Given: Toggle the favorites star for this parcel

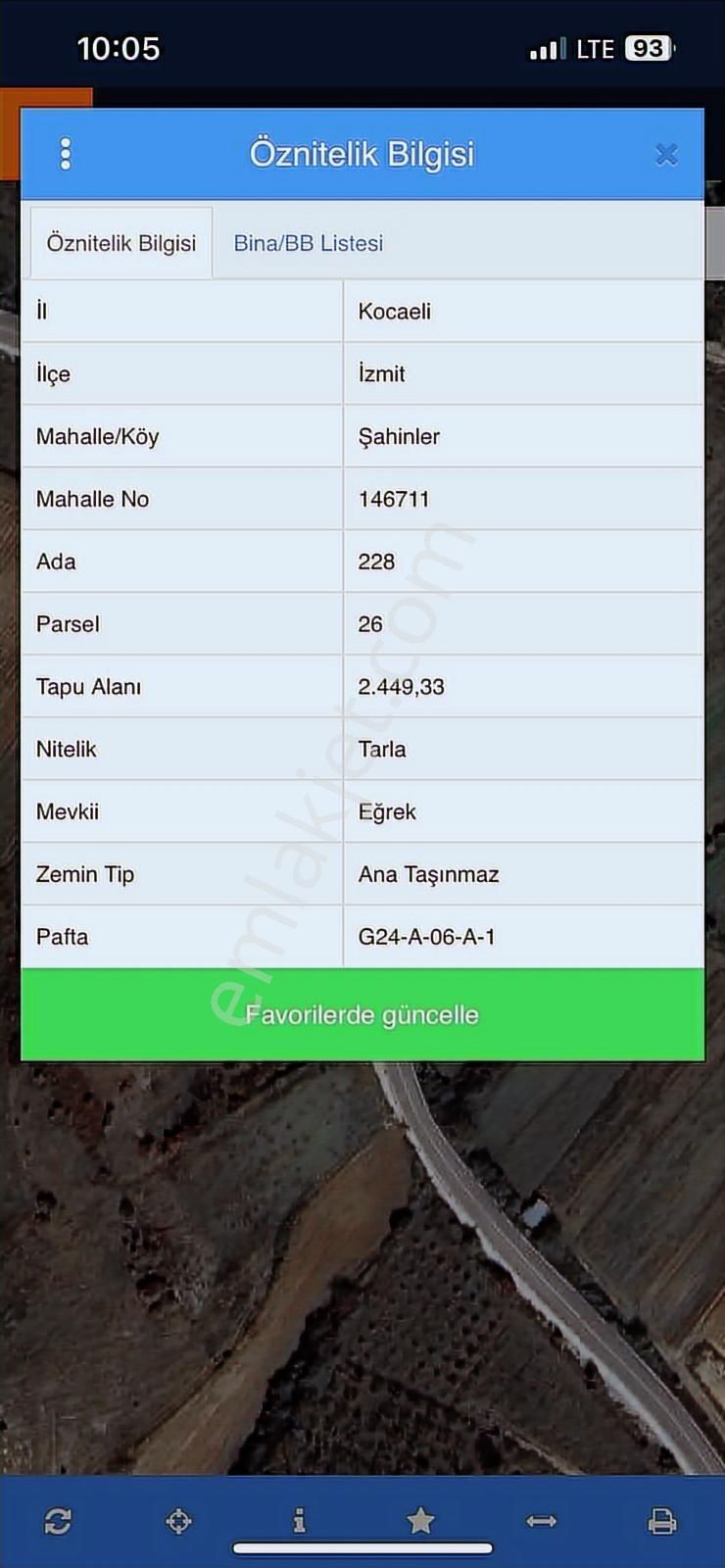Looking at the screenshot, I should point(419,1520).
